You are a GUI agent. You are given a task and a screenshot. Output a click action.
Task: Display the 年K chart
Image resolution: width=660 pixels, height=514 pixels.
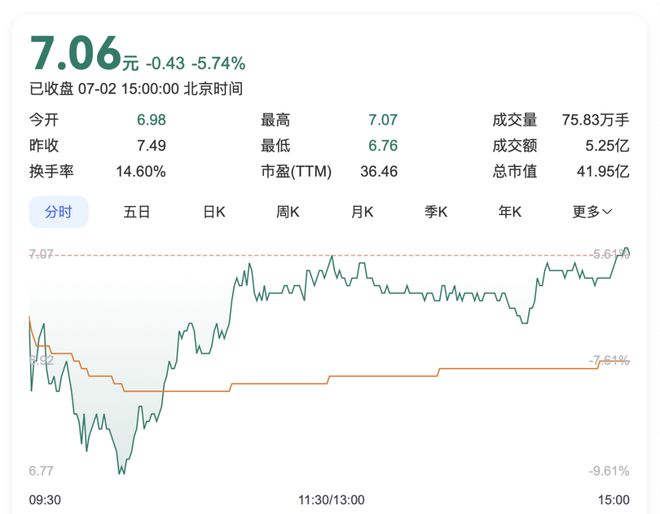pyautogui.click(x=510, y=212)
